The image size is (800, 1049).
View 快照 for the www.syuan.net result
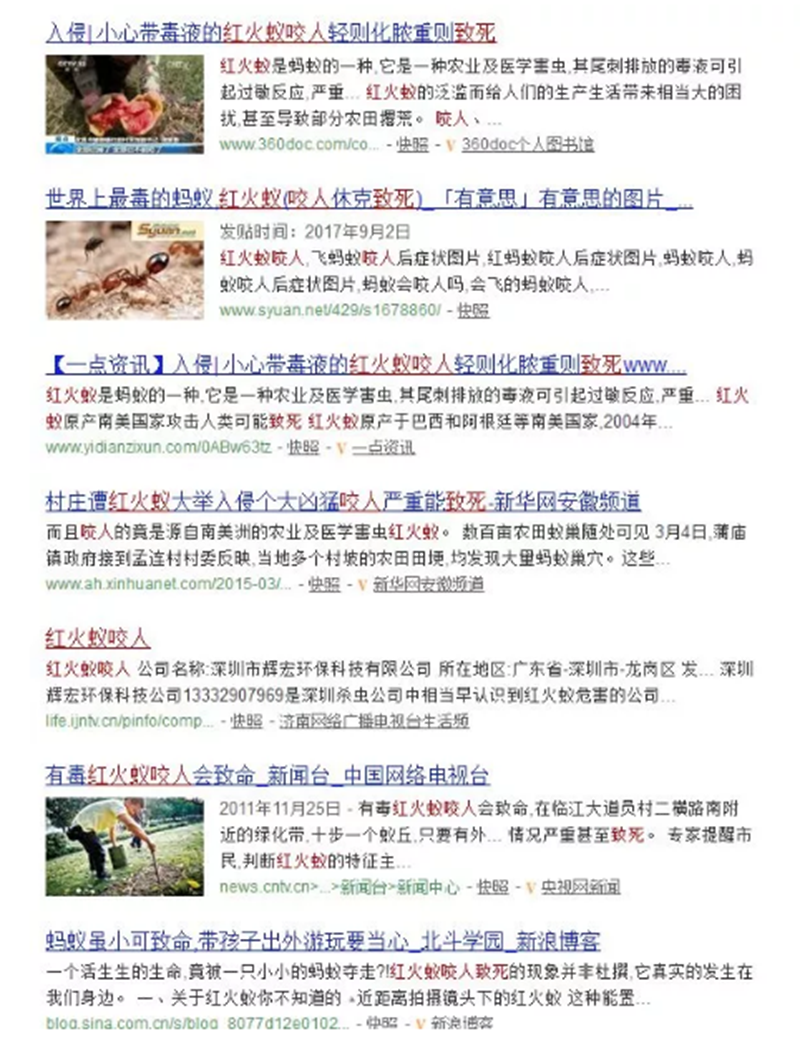point(474,311)
